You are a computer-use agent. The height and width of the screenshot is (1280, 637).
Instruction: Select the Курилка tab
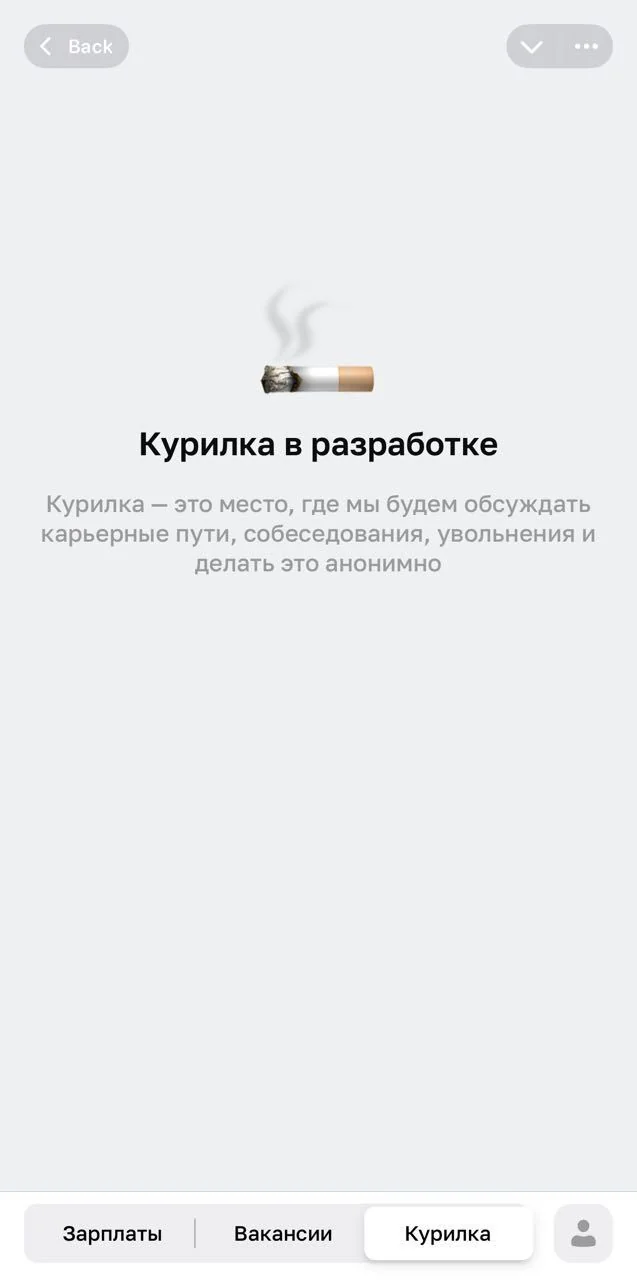(447, 1233)
